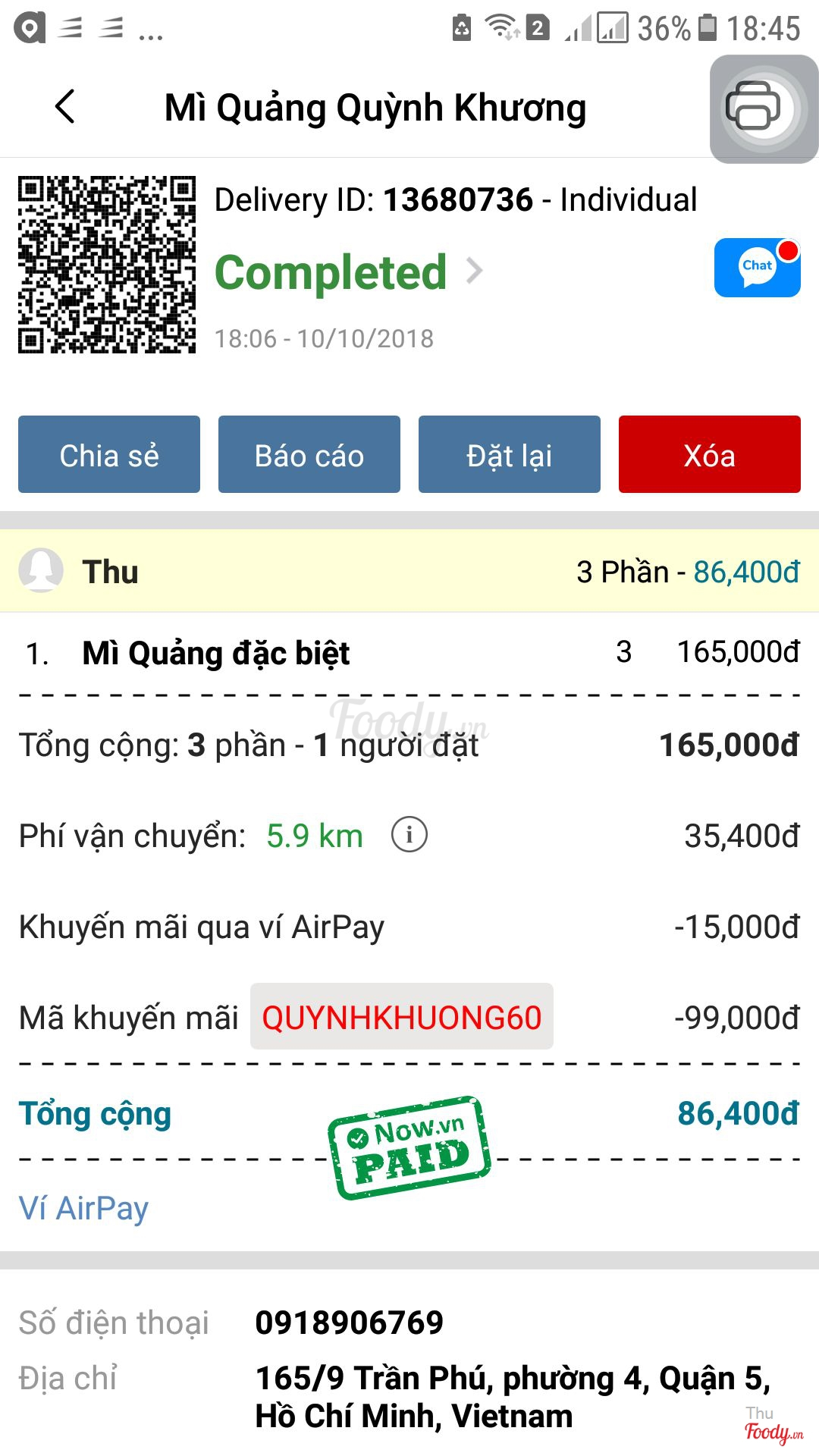Delete the order with Xóa
The image size is (819, 1456).
(710, 454)
